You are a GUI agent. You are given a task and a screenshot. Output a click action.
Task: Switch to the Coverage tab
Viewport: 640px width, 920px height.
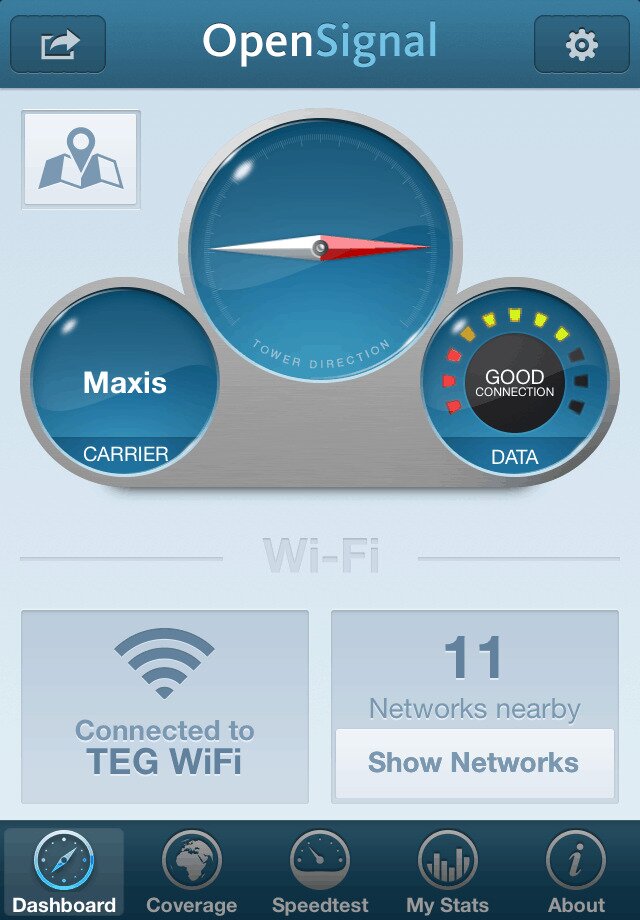[x=191, y=871]
